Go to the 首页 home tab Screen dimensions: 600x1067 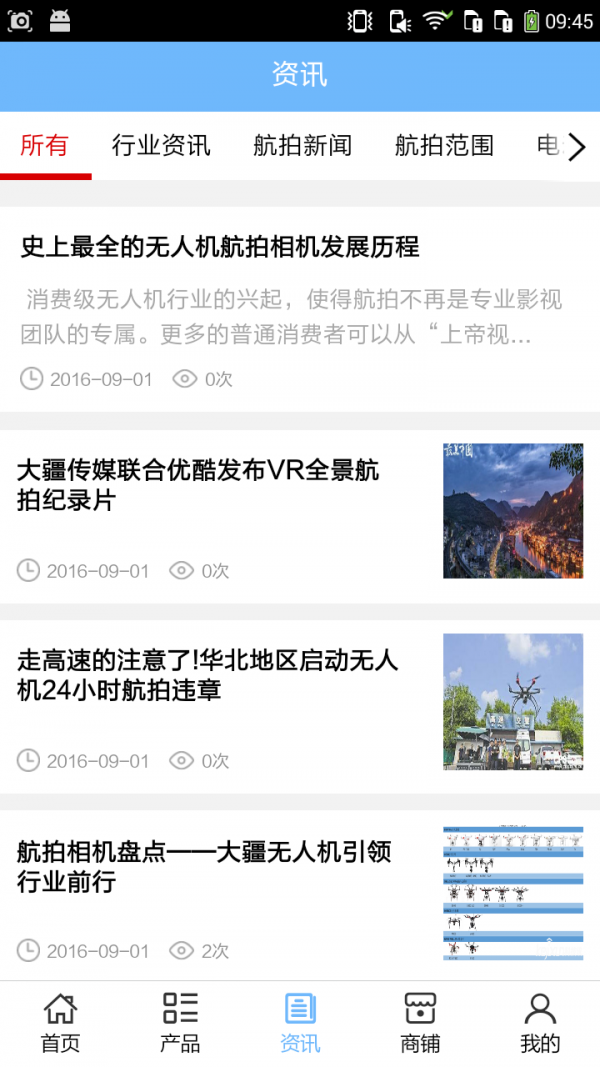click(x=60, y=1024)
